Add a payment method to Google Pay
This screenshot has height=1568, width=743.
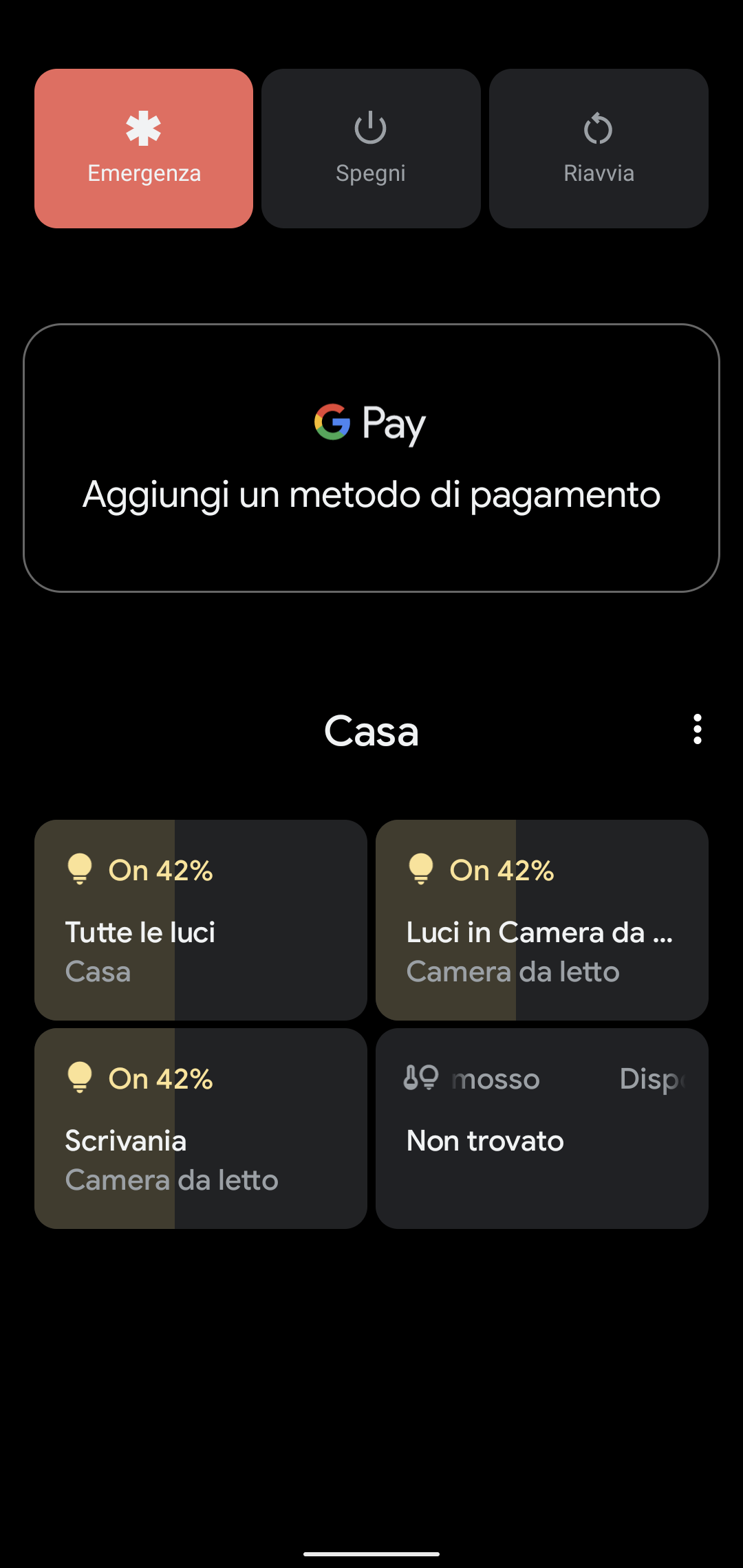[x=371, y=458]
